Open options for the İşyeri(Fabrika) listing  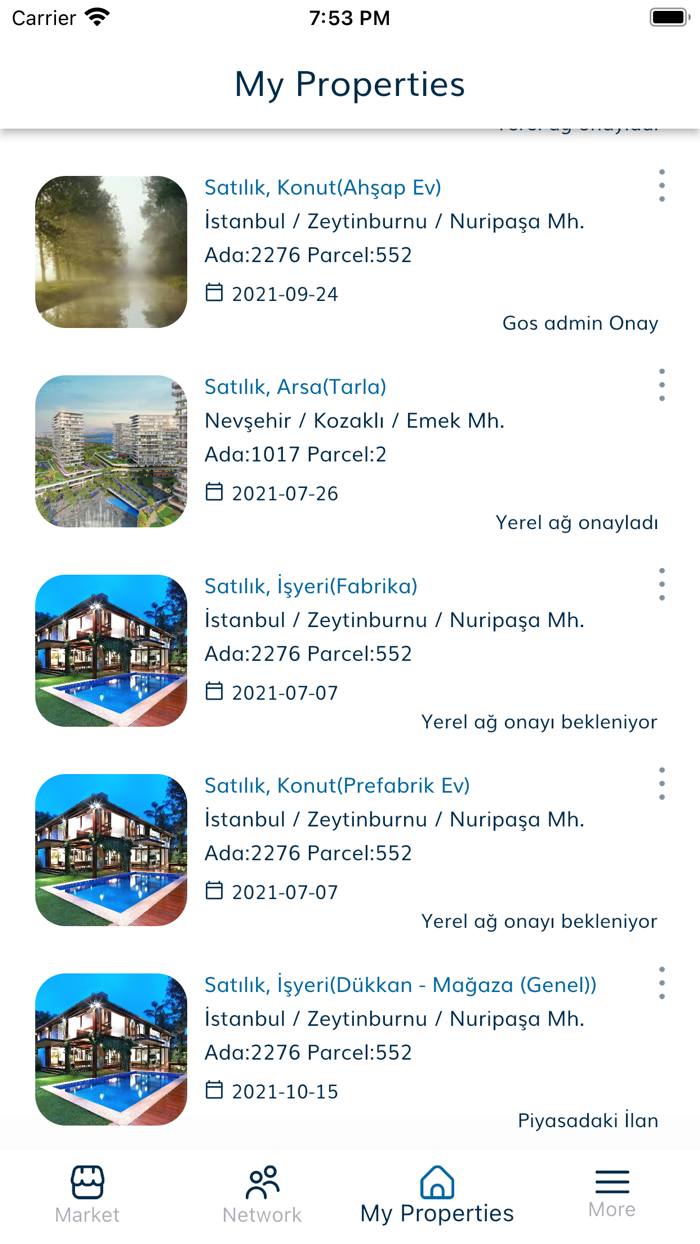click(x=661, y=584)
